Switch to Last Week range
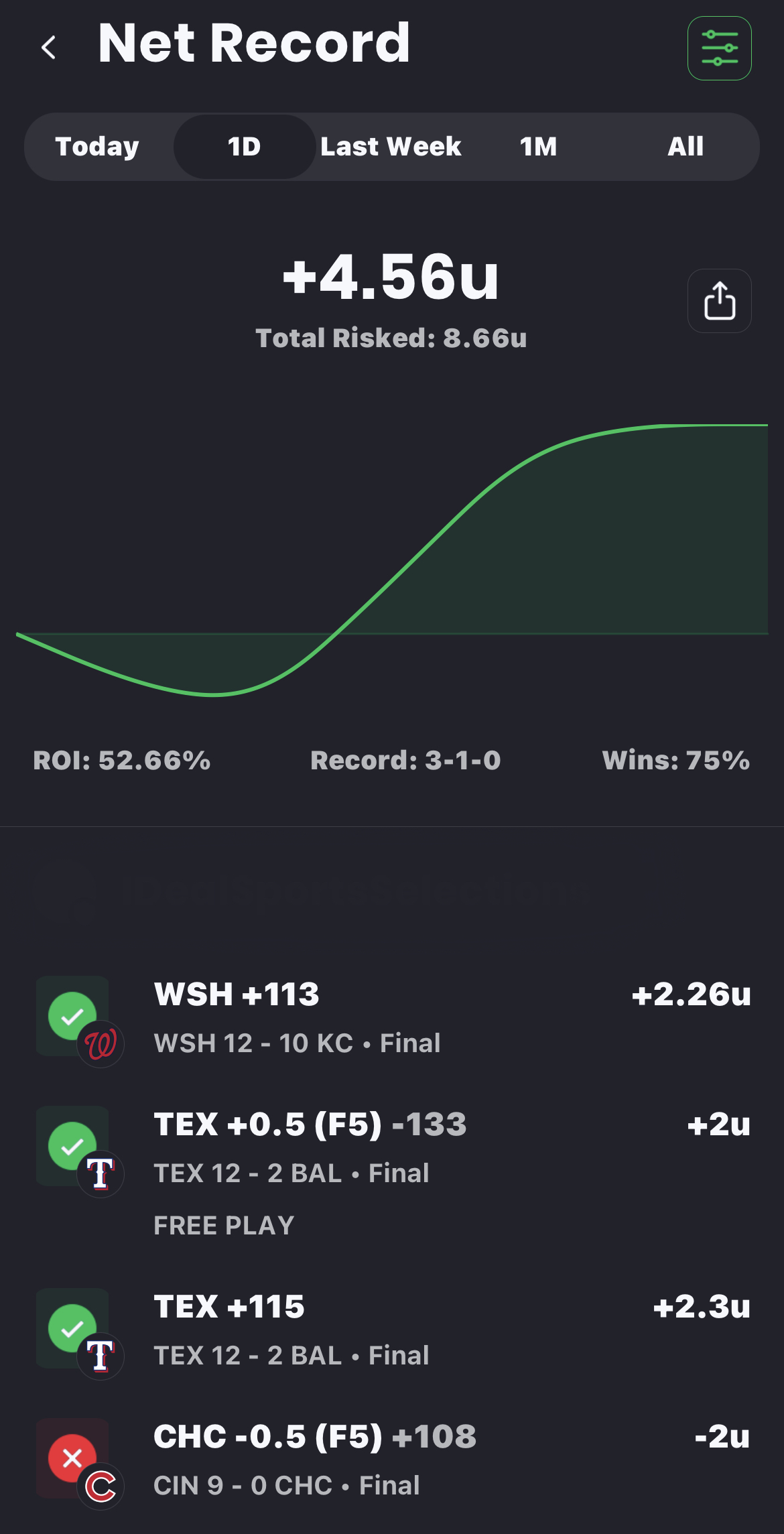 pos(391,147)
